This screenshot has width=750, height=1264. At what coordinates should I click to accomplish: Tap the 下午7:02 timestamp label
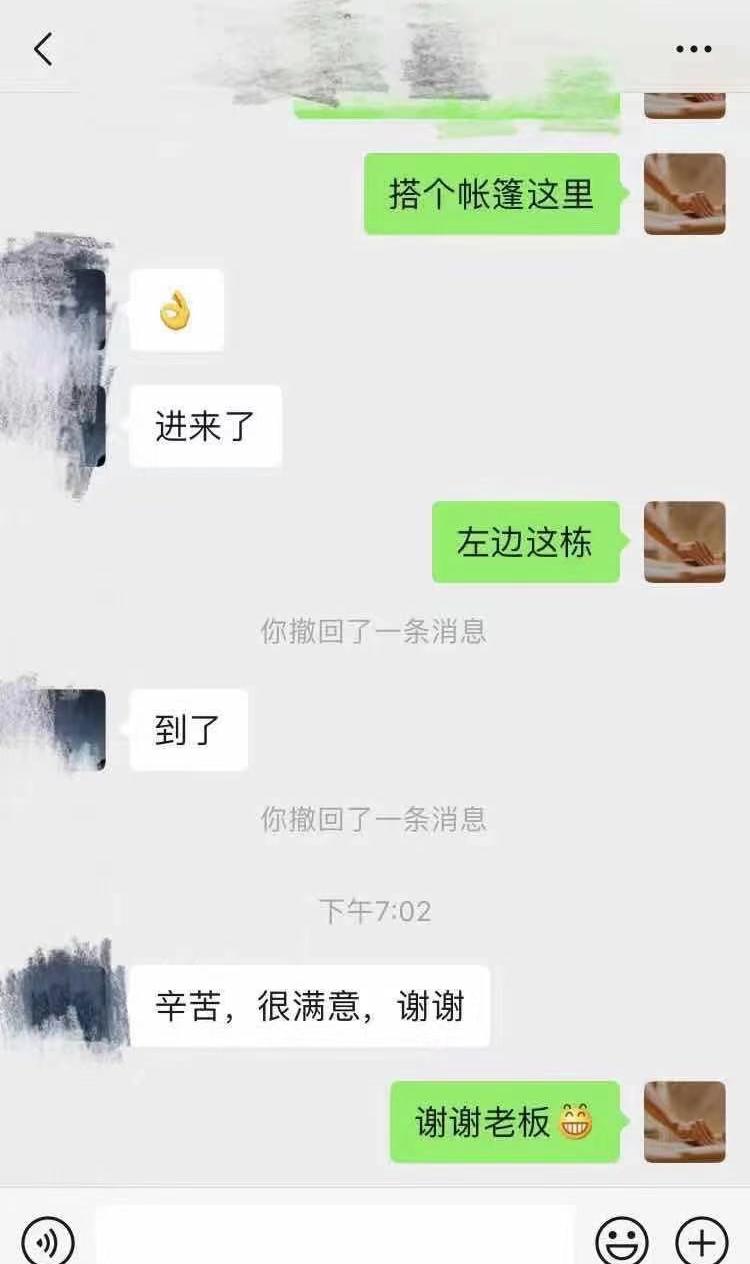click(x=375, y=910)
